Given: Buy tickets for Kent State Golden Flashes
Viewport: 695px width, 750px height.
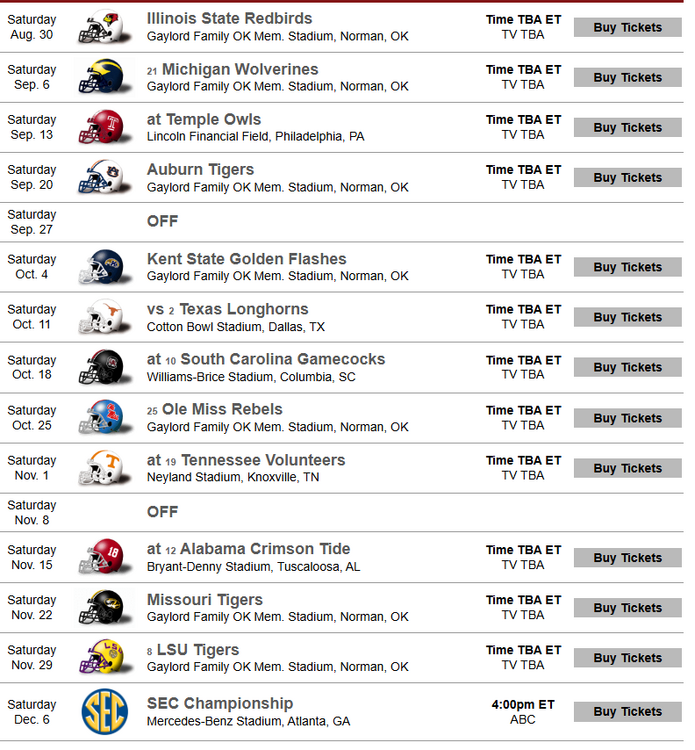Looking at the screenshot, I should 627,267.
